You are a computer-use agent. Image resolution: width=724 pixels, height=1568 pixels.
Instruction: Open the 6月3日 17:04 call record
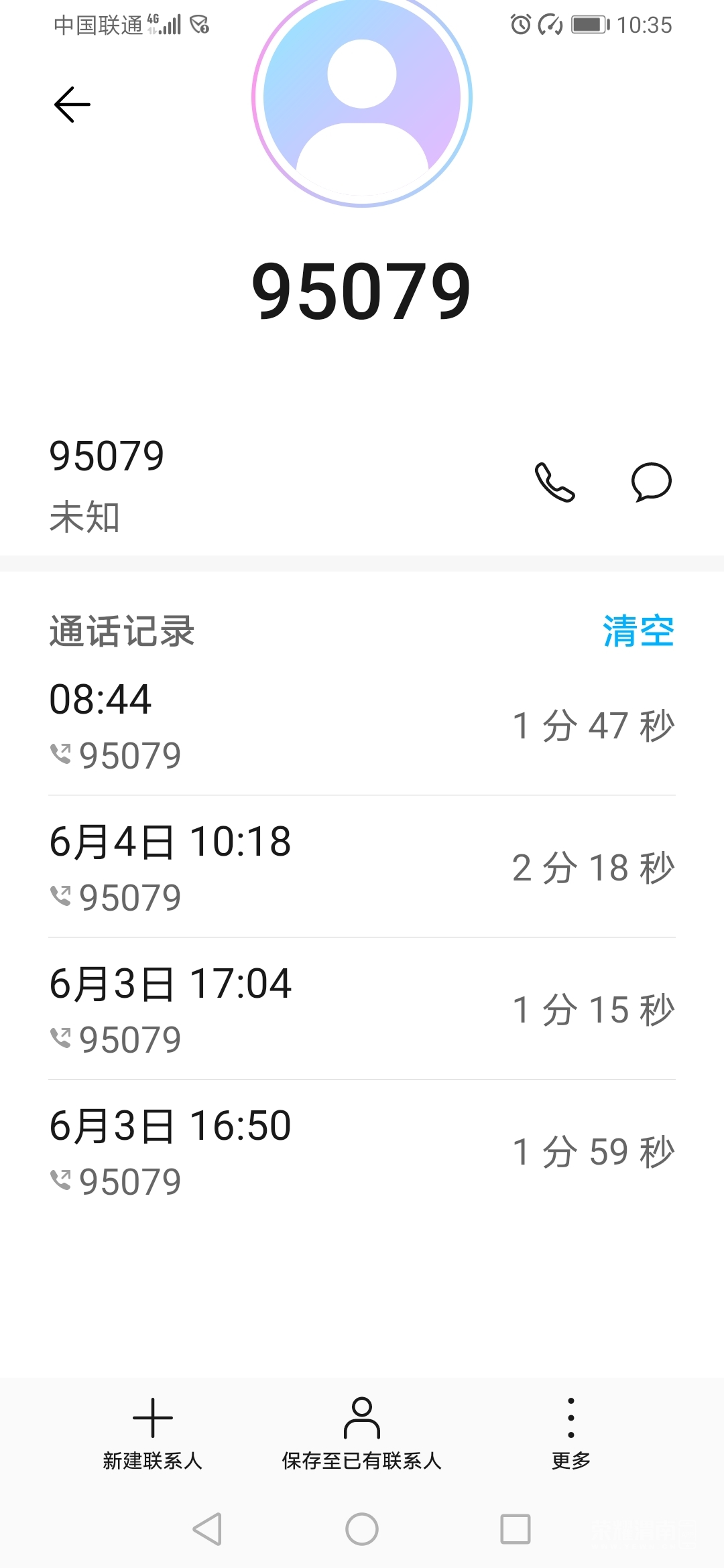point(362,1010)
